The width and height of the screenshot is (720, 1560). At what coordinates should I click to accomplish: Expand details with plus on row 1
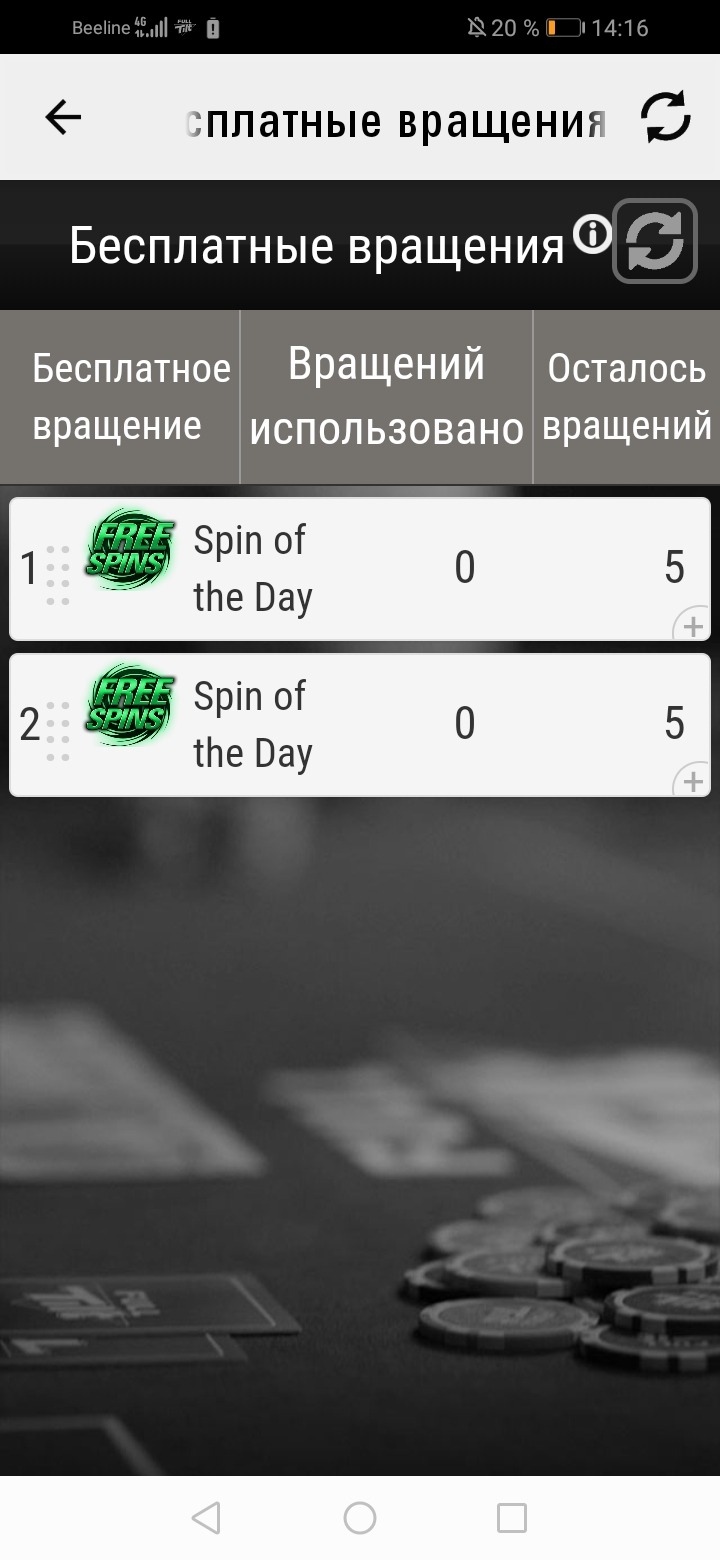pos(692,626)
